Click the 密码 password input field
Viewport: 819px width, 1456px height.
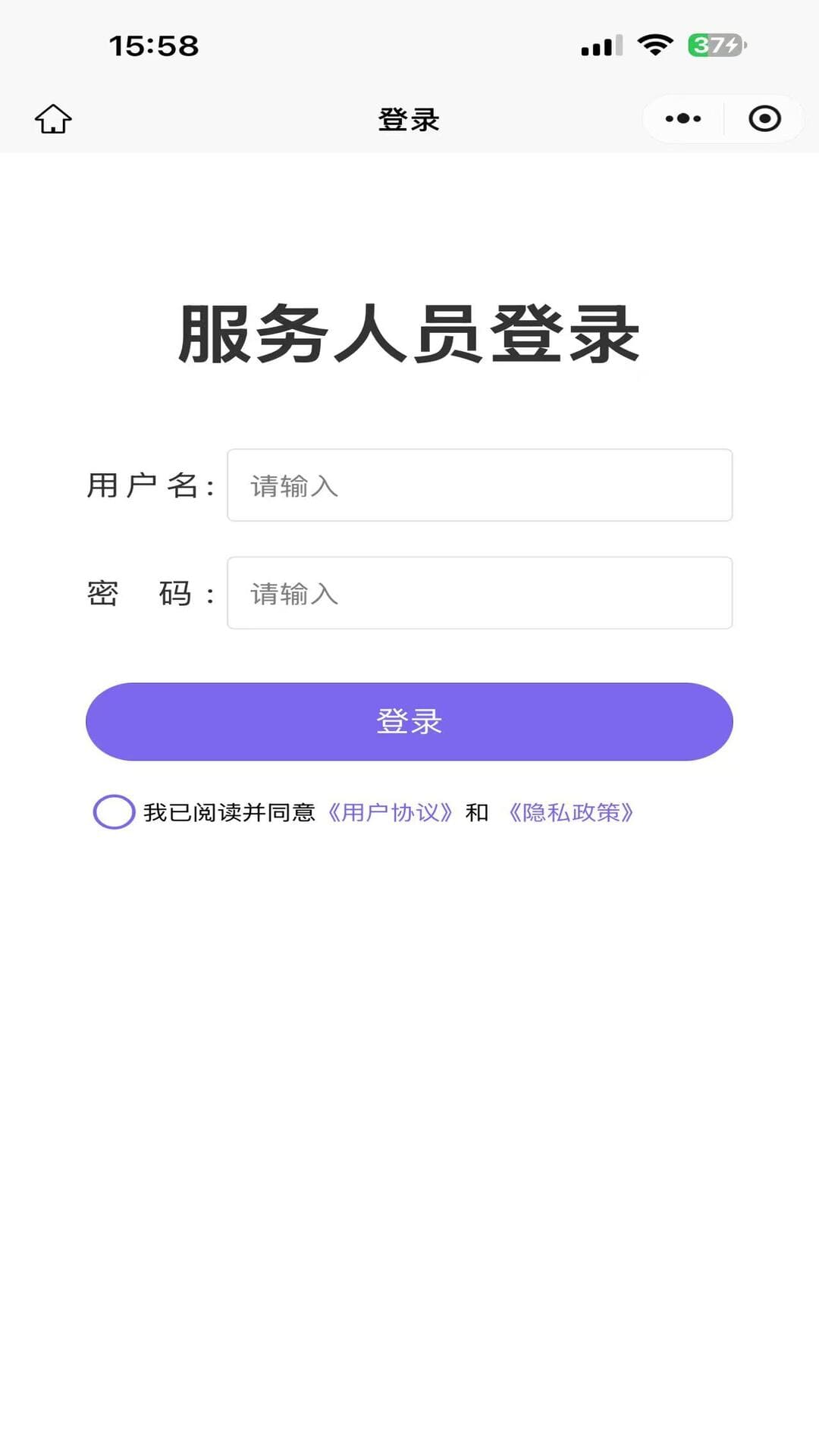479,593
